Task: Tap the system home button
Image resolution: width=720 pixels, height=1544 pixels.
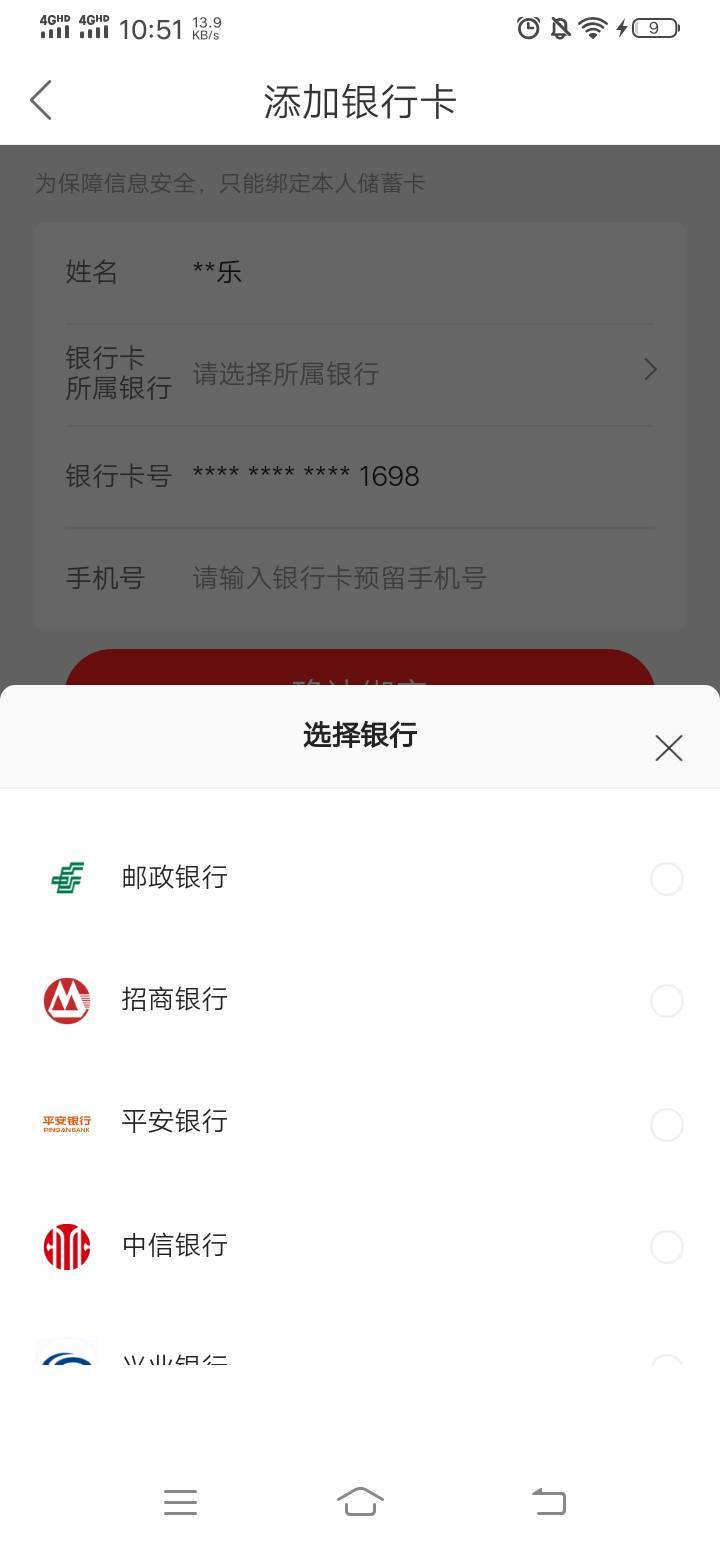Action: pyautogui.click(x=360, y=1501)
